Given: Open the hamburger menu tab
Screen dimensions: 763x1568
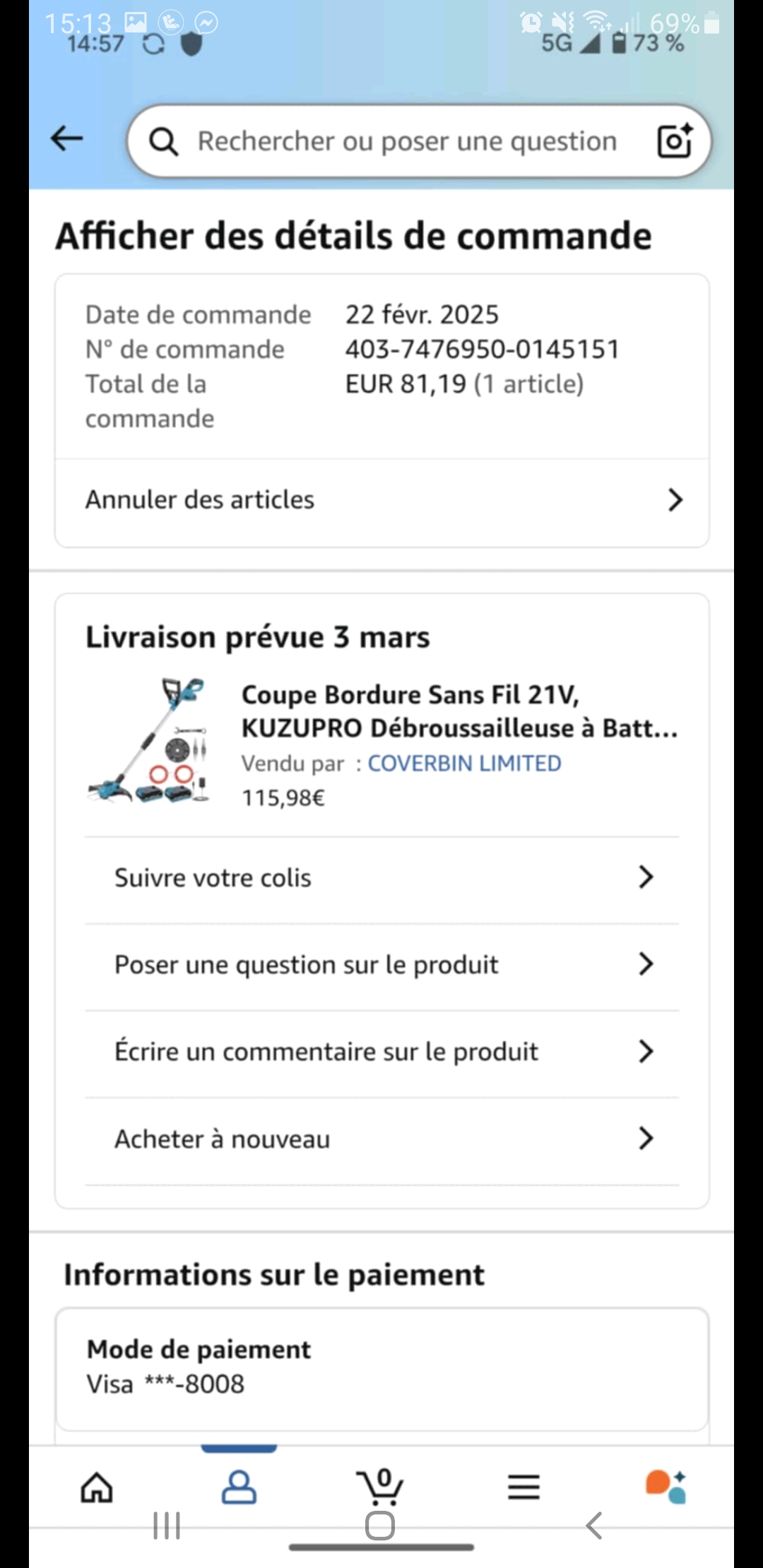Looking at the screenshot, I should [524, 1487].
